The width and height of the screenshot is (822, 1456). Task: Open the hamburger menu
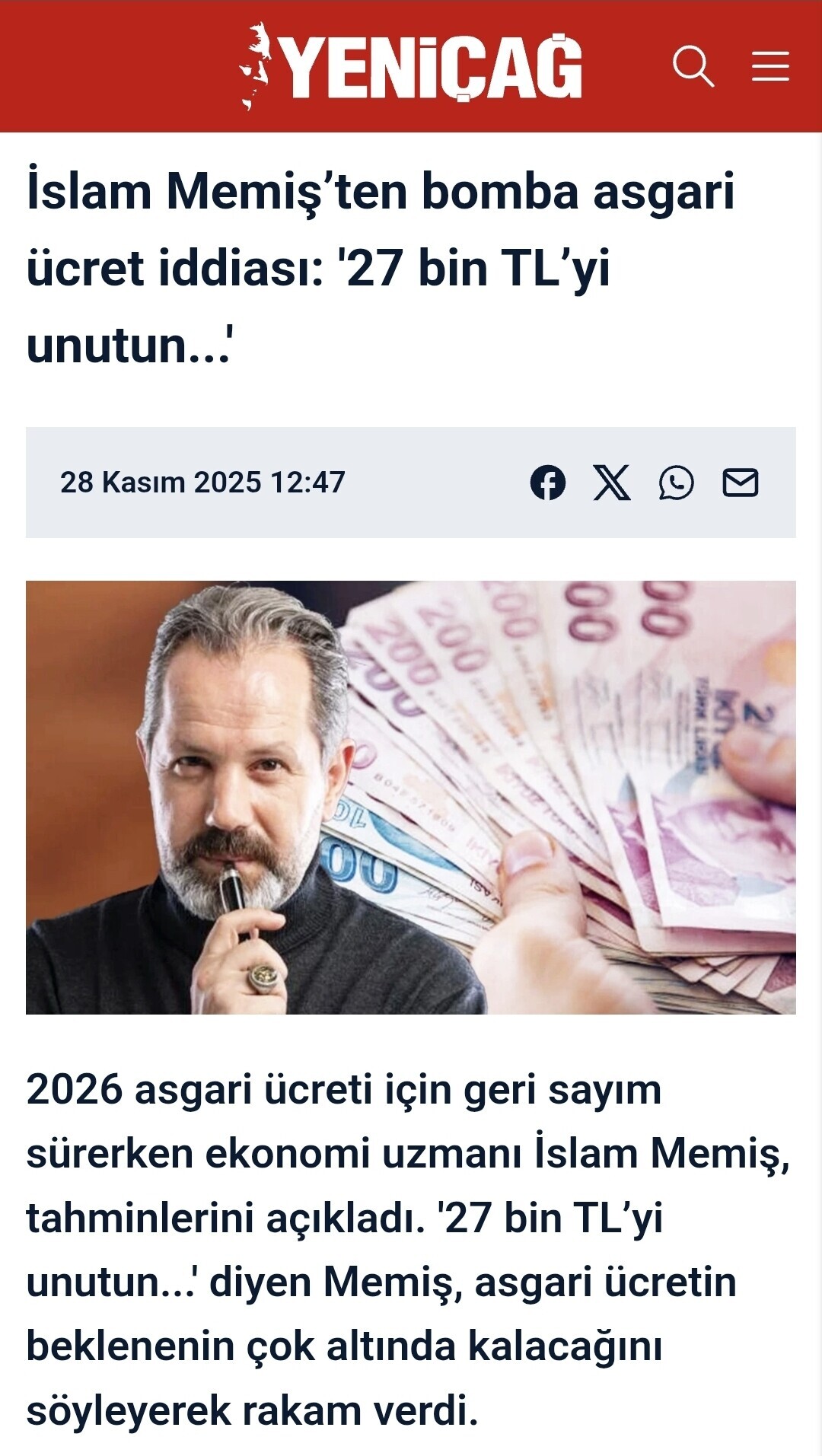point(770,66)
